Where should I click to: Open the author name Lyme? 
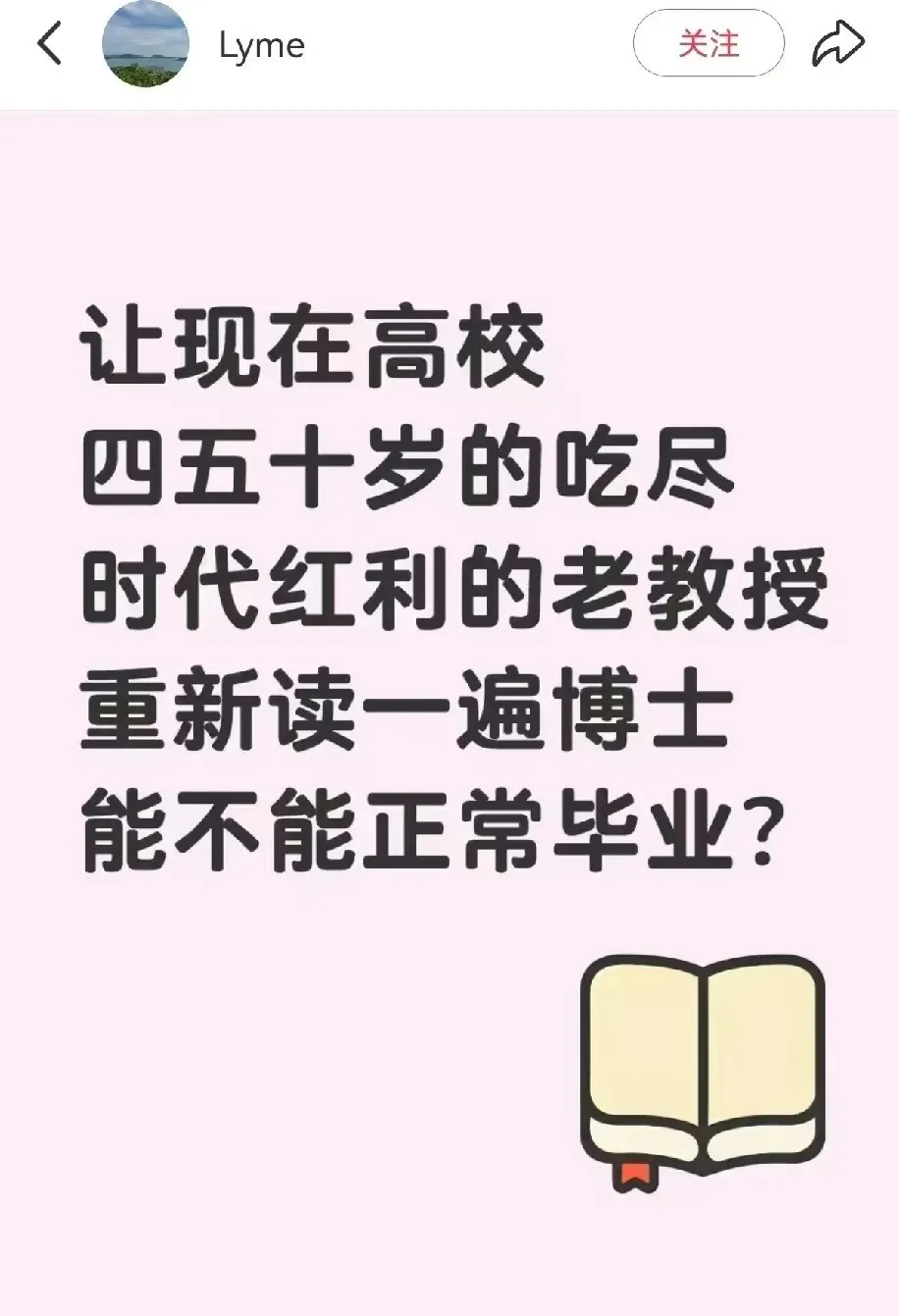(x=261, y=45)
